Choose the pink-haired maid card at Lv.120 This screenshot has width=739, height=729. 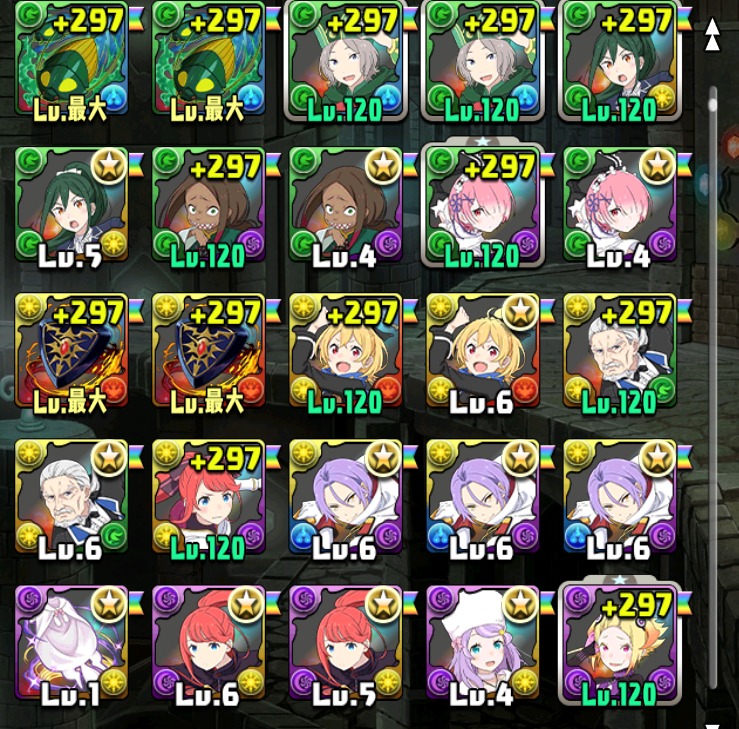(483, 205)
